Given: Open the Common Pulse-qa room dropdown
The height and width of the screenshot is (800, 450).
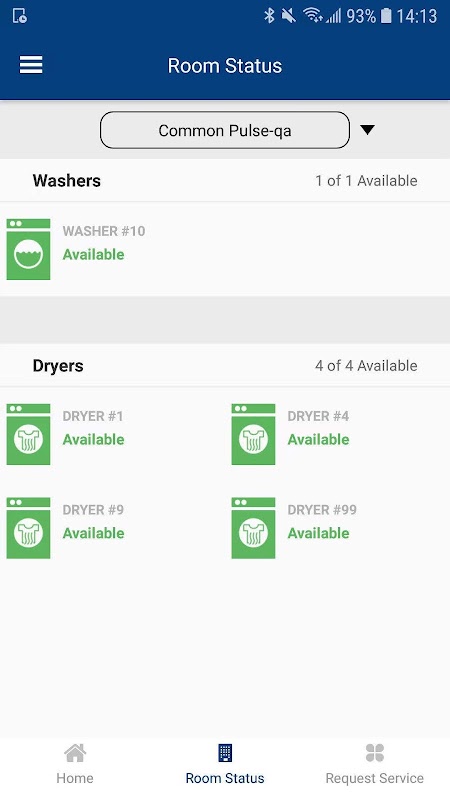Looking at the screenshot, I should click(x=225, y=130).
